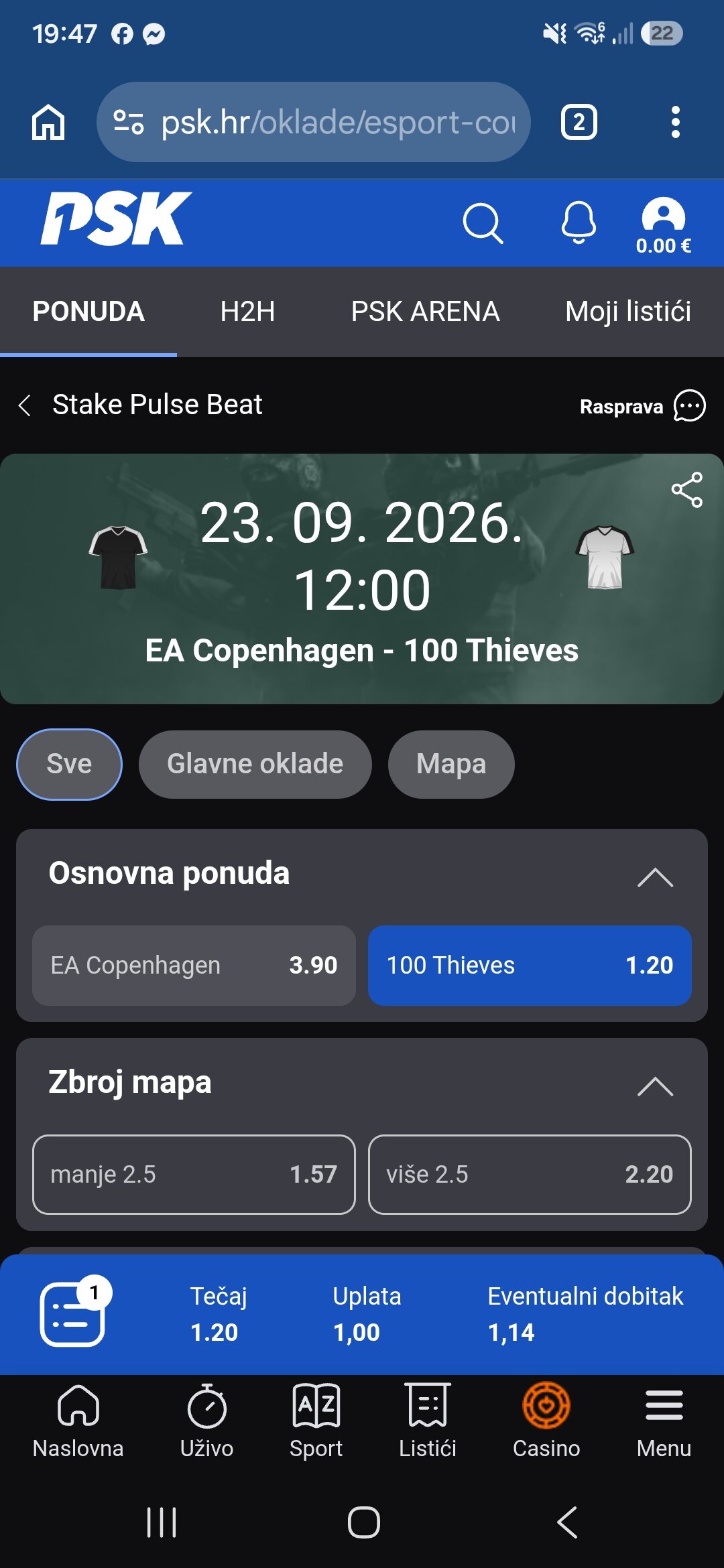The image size is (724, 1568).
Task: Collapse the Zbroj mapa section
Action: (x=655, y=1086)
